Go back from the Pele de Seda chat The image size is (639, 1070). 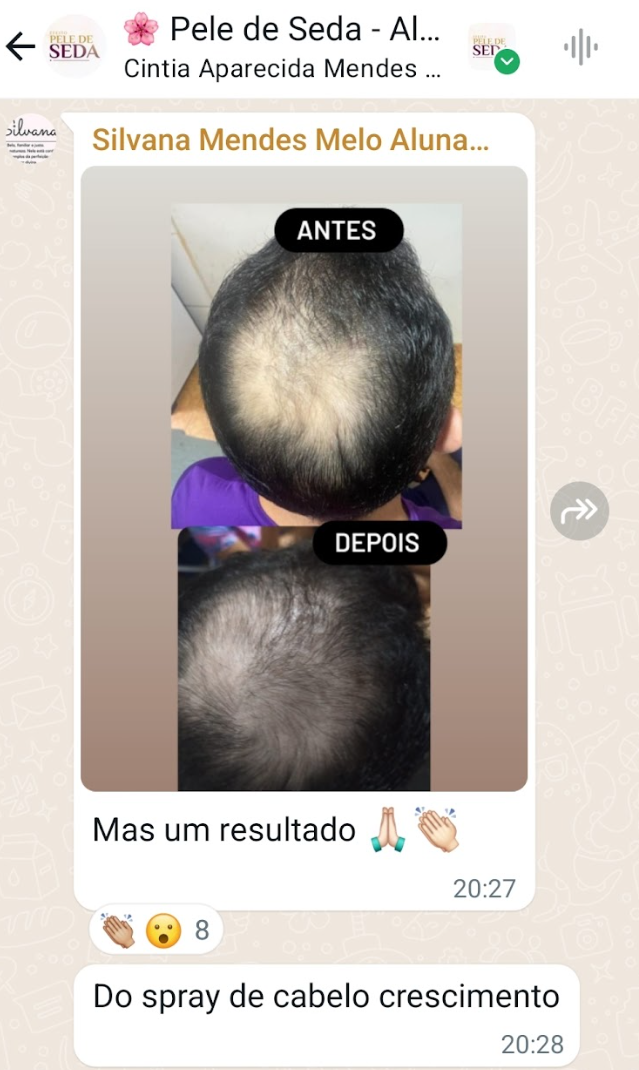[20, 46]
